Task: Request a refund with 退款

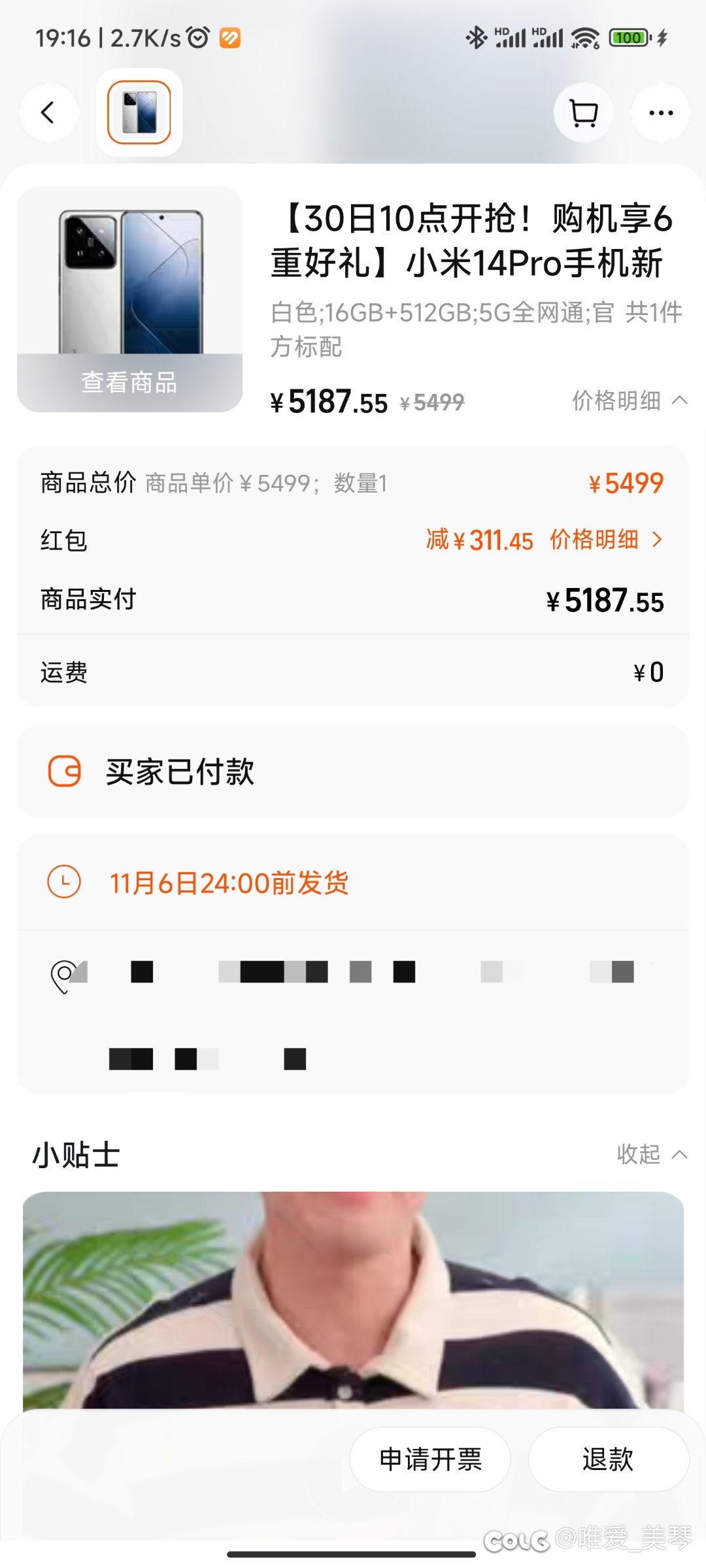Action: coord(608,1460)
